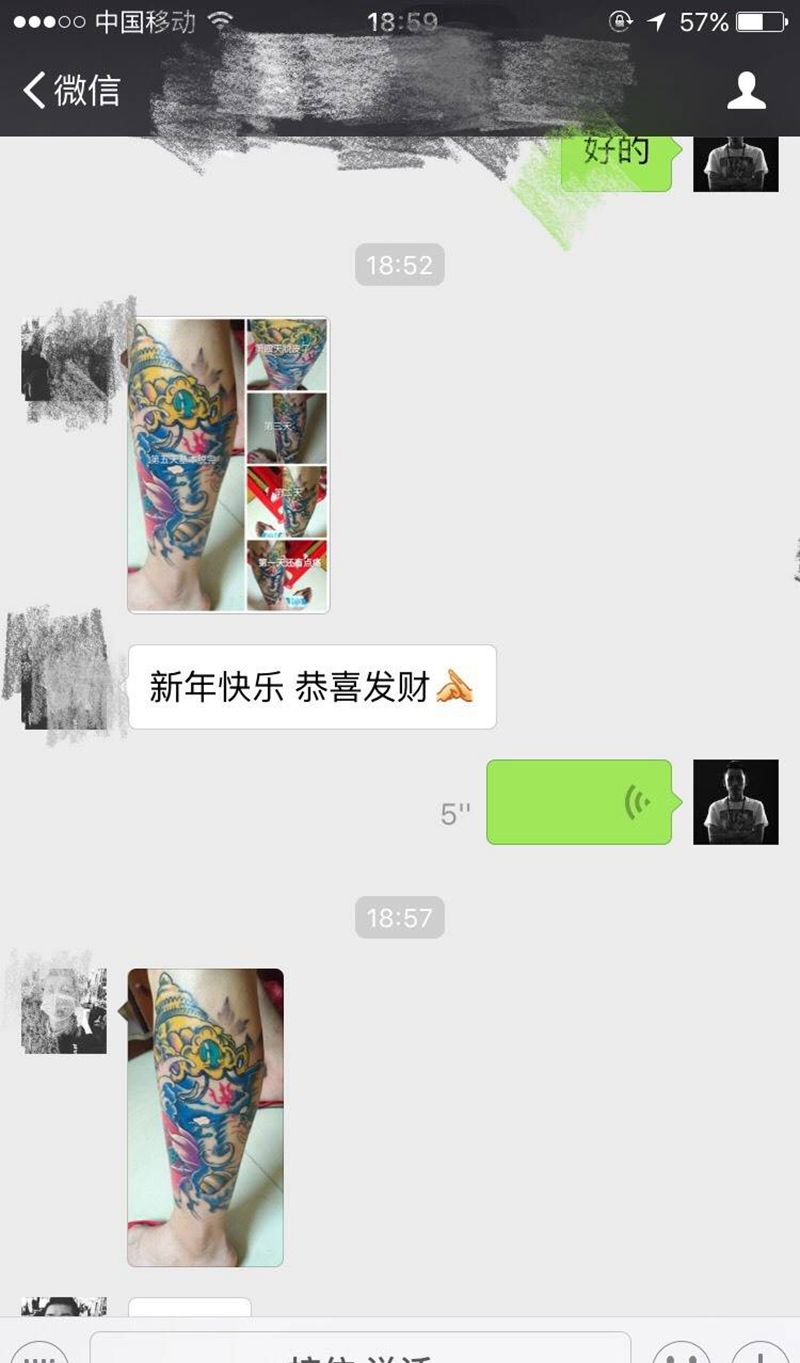Tap the 新年快乐 恭喜发财 message bubble
This screenshot has height=1363, width=800.
click(x=312, y=687)
